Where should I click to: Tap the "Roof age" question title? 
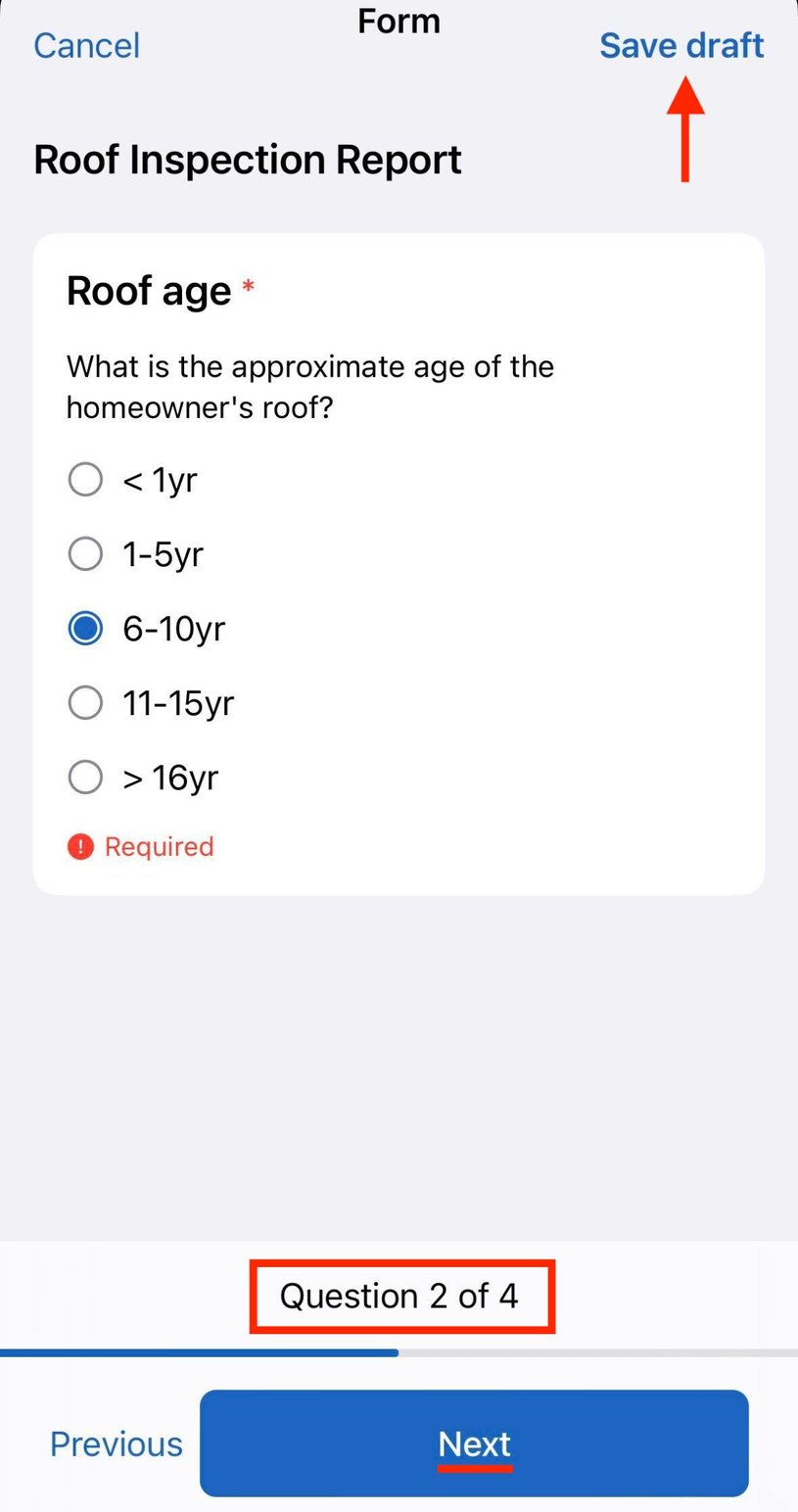[150, 290]
